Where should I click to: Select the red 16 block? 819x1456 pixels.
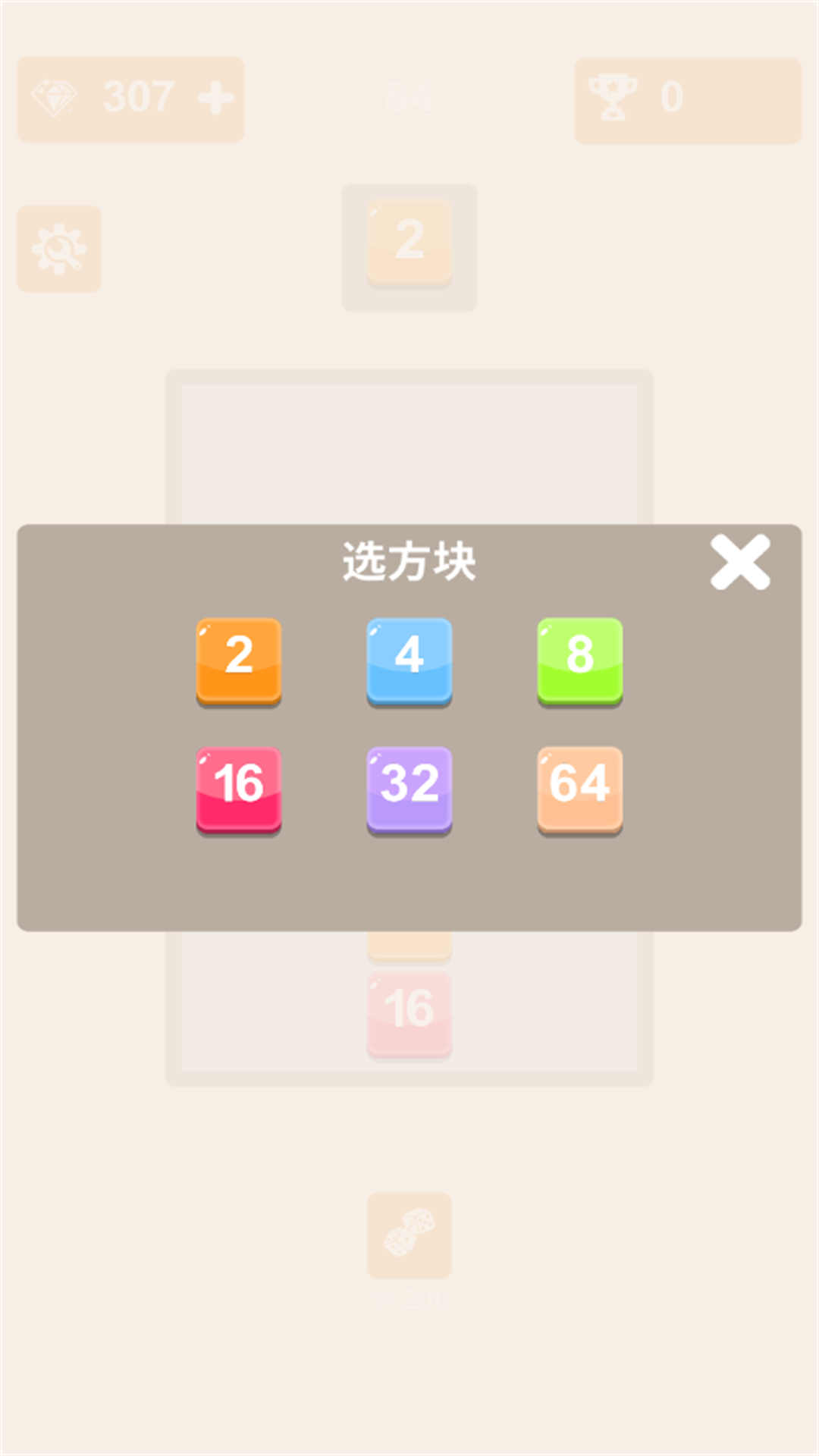pos(239,790)
